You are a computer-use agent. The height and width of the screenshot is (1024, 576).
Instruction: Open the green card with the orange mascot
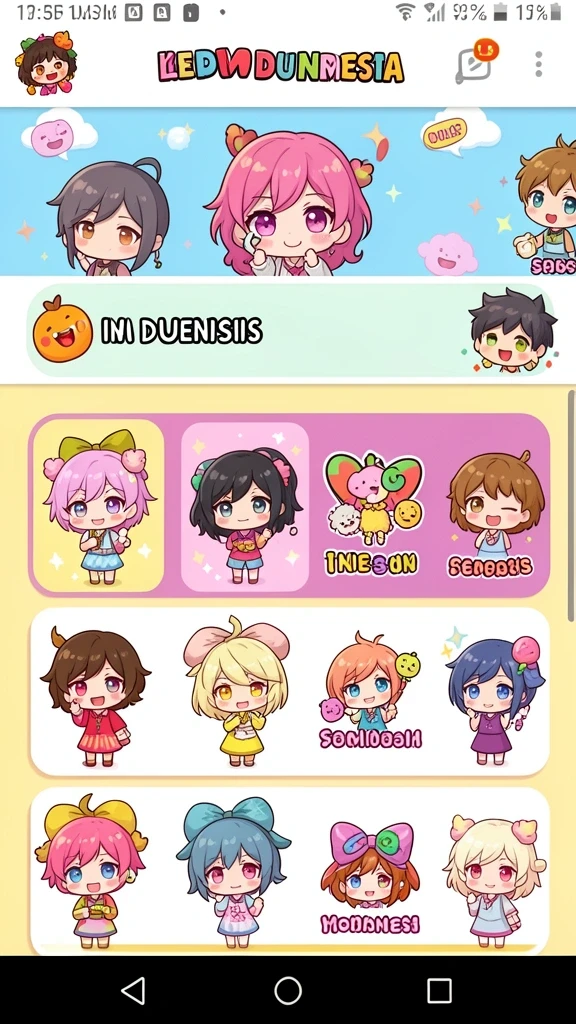tap(291, 330)
